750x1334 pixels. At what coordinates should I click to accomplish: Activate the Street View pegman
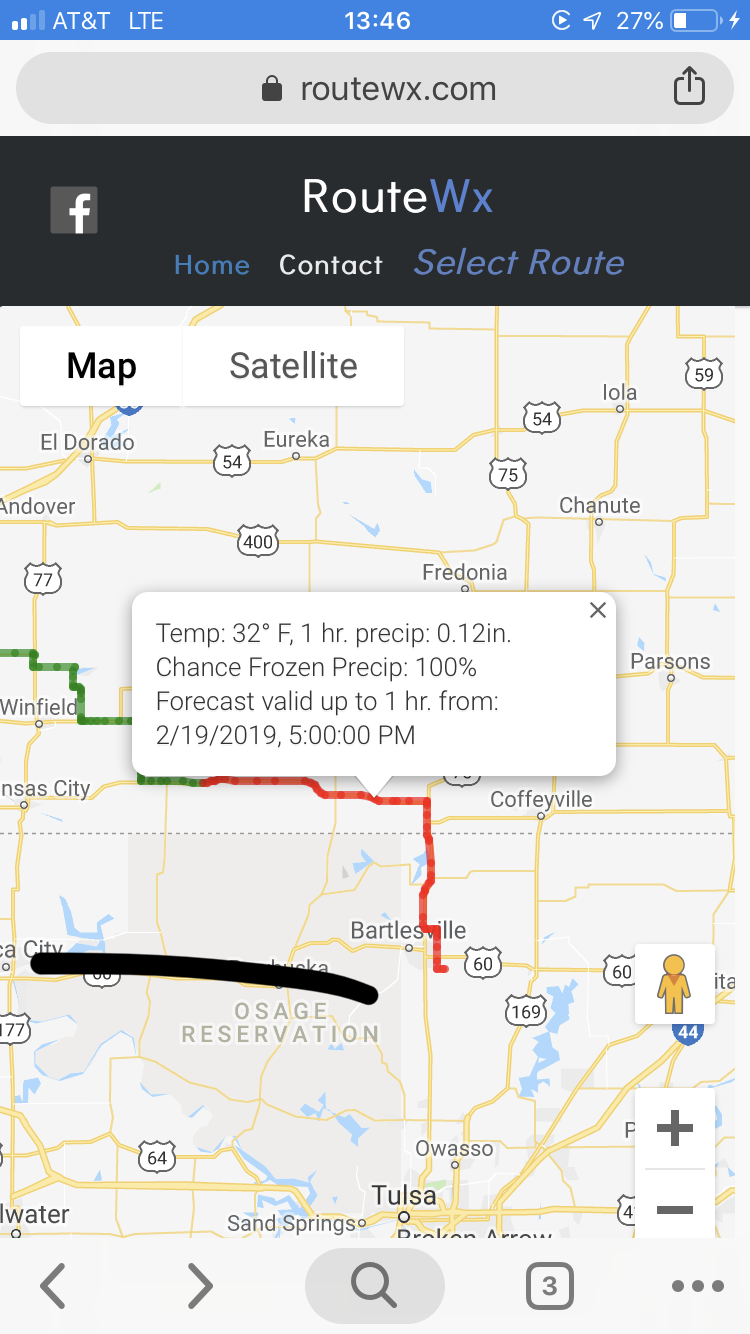pos(675,984)
